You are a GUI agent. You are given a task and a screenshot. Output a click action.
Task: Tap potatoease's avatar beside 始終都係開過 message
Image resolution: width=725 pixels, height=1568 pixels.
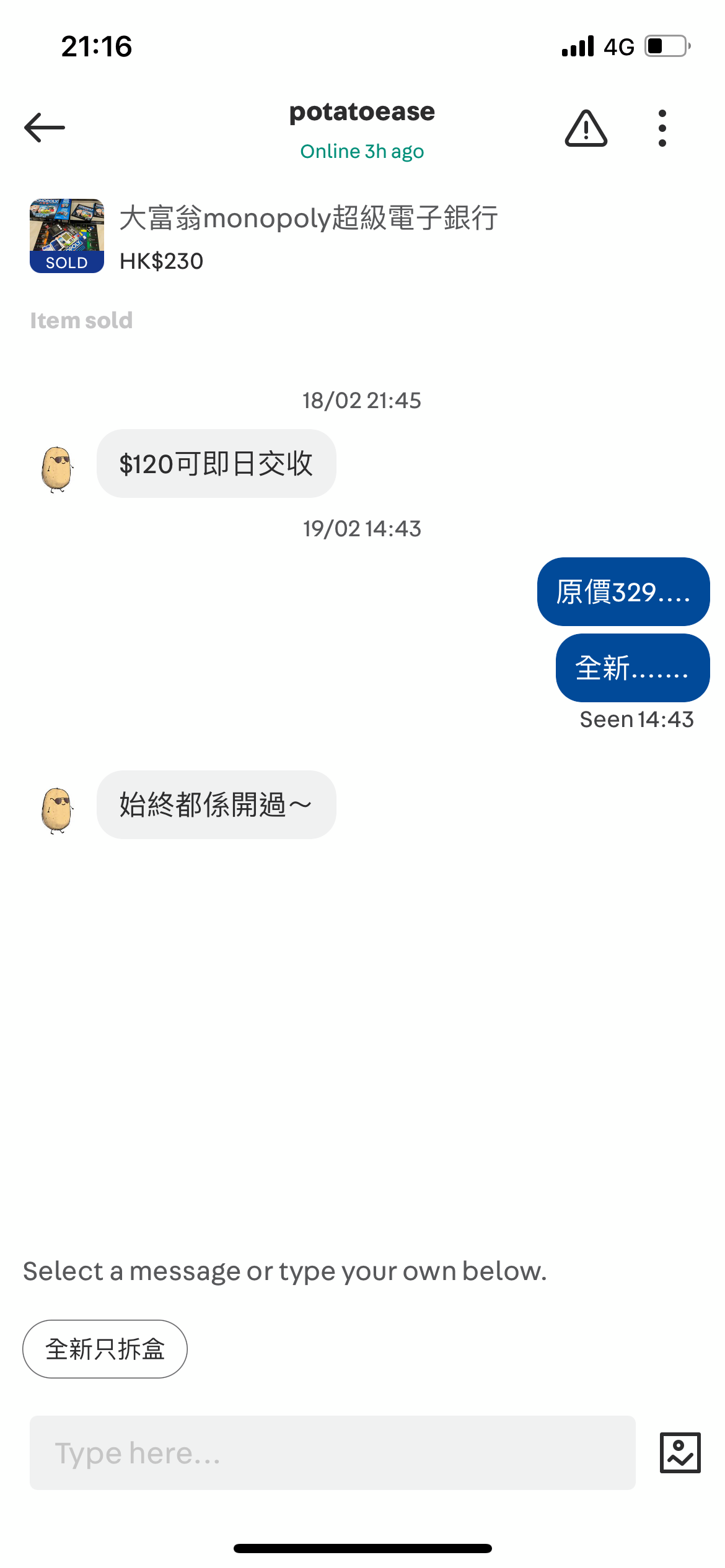pos(57,810)
